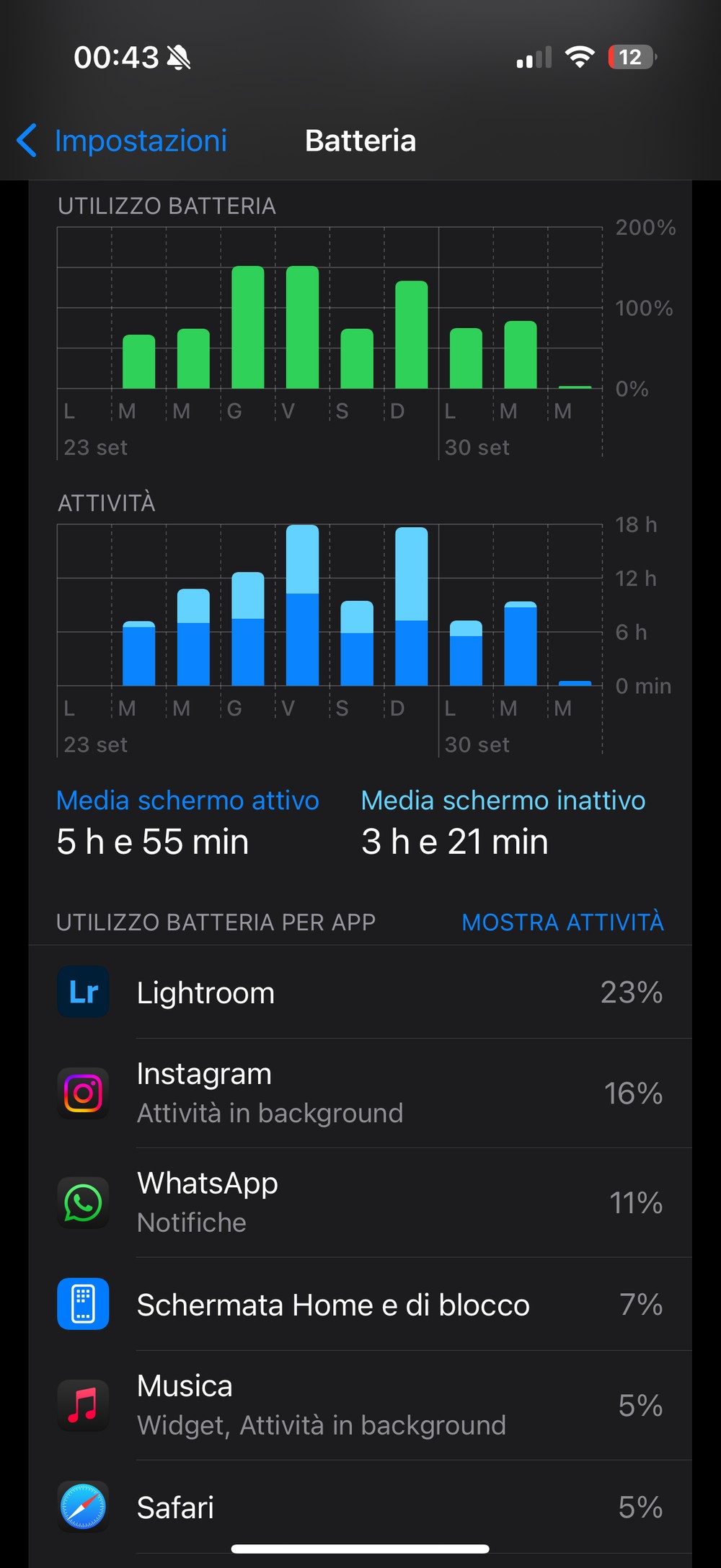Screen dimensions: 721x1568
Task: Tap MOSTRA ATTIVITÀ link
Action: click(x=562, y=922)
